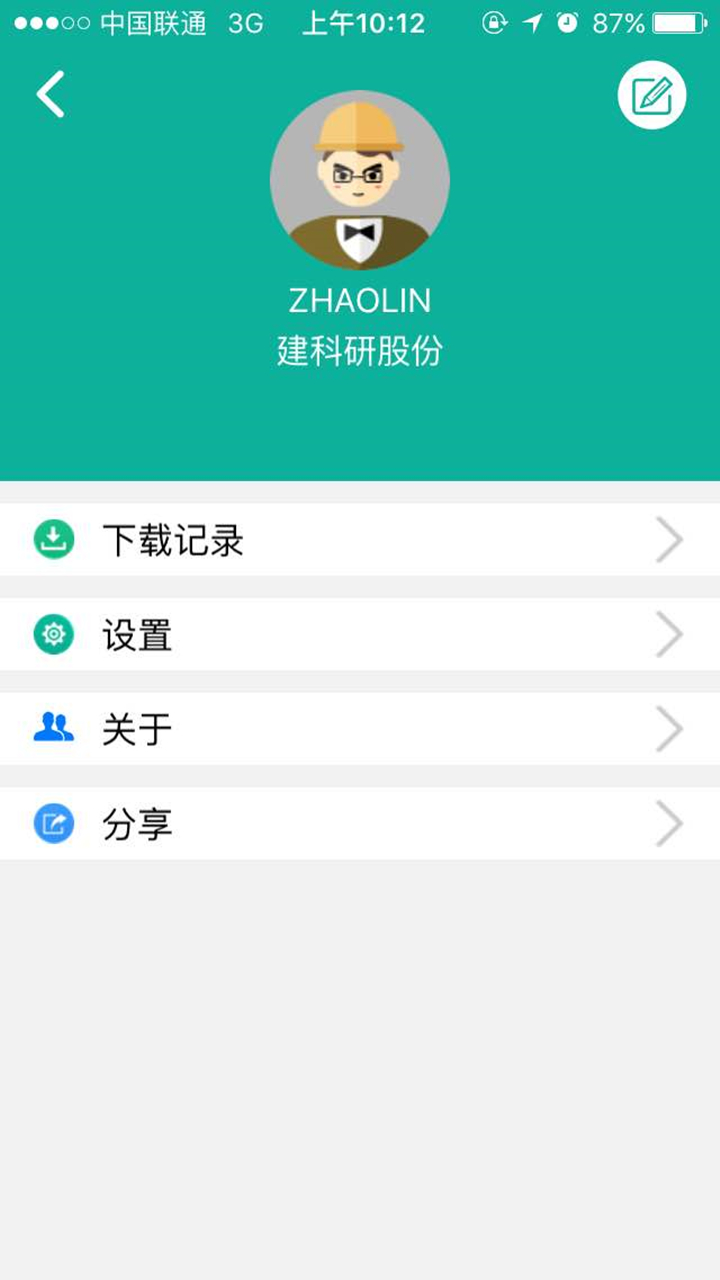Click the gear icon next to 设置
This screenshot has height=1280, width=720.
pos(54,633)
